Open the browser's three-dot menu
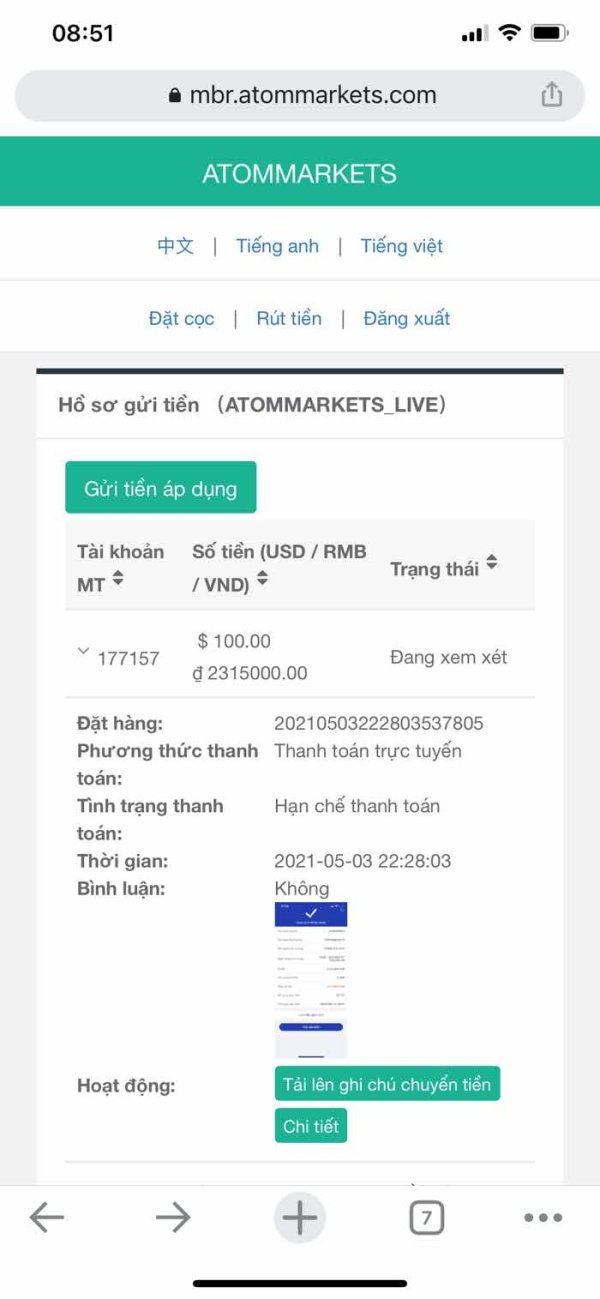This screenshot has width=600, height=1299. (543, 1217)
